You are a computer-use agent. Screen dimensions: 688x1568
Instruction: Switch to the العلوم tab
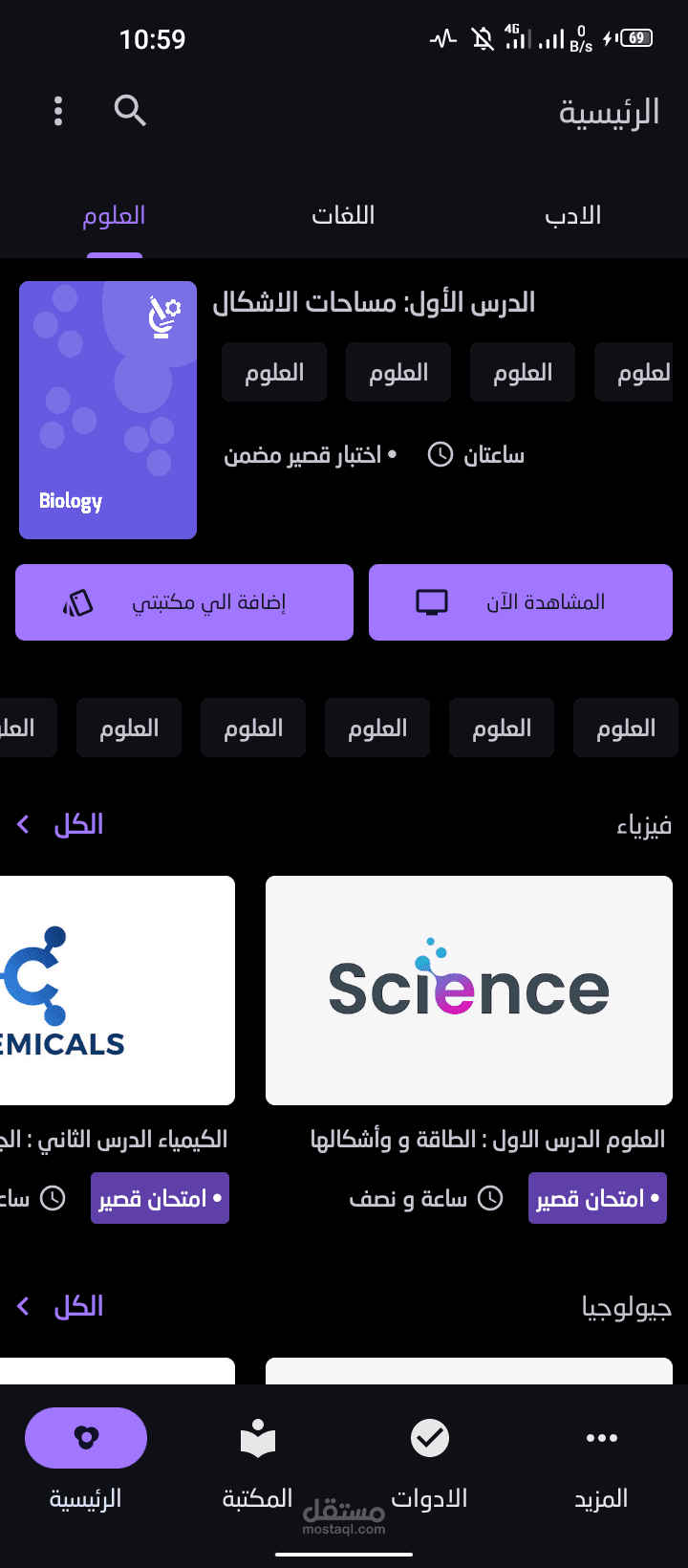114,216
